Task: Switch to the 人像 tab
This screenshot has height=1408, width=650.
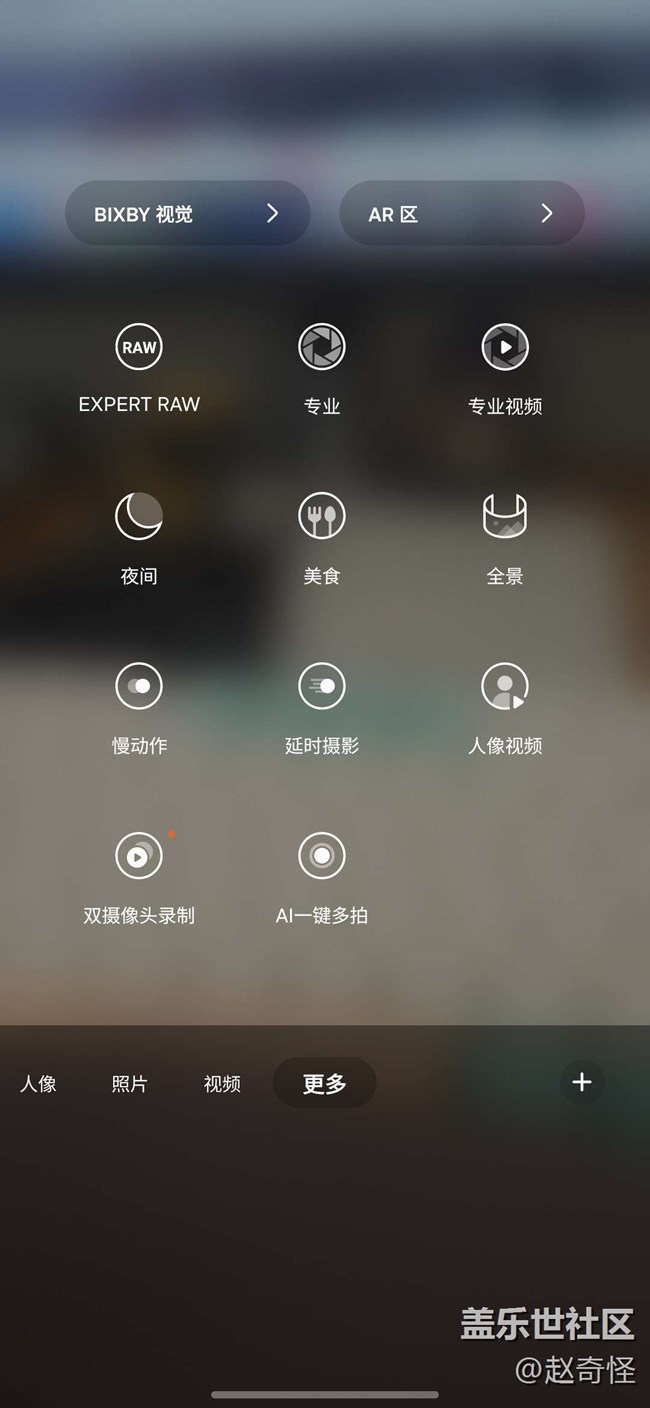Action: point(38,1083)
